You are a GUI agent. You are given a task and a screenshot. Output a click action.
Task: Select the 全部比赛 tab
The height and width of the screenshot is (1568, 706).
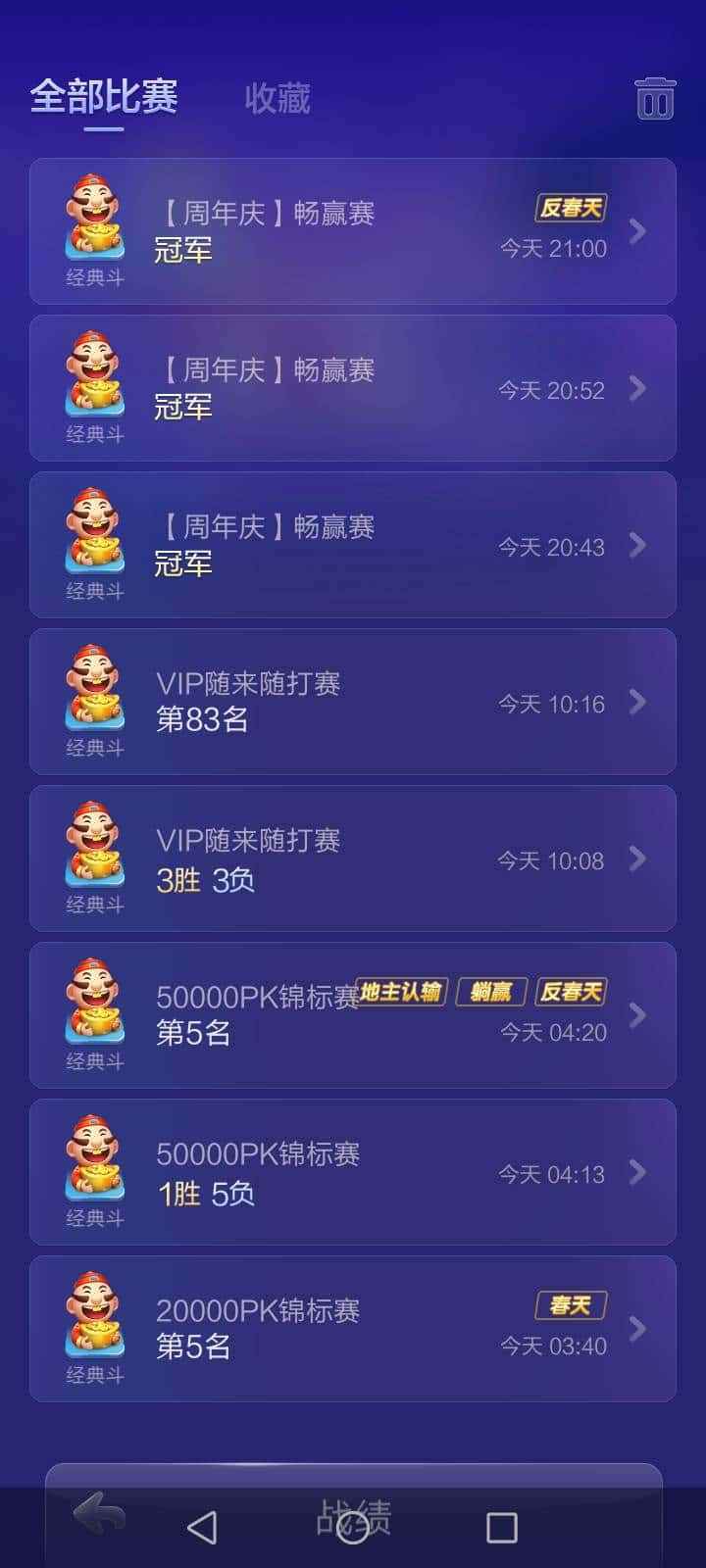point(105,97)
